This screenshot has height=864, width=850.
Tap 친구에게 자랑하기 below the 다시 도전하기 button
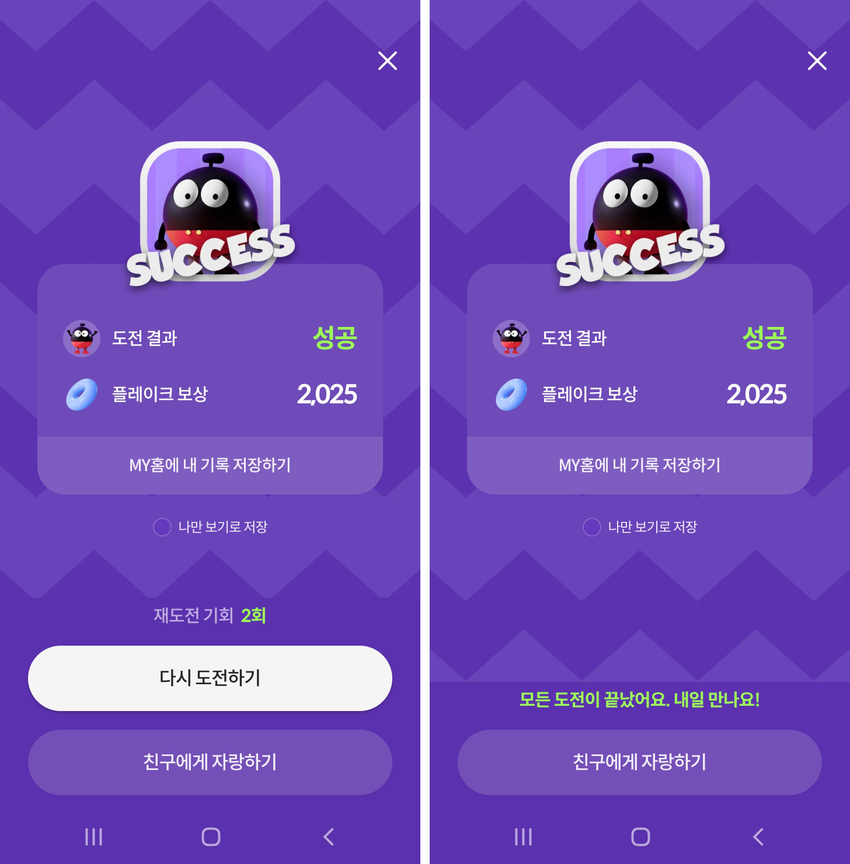[x=210, y=762]
